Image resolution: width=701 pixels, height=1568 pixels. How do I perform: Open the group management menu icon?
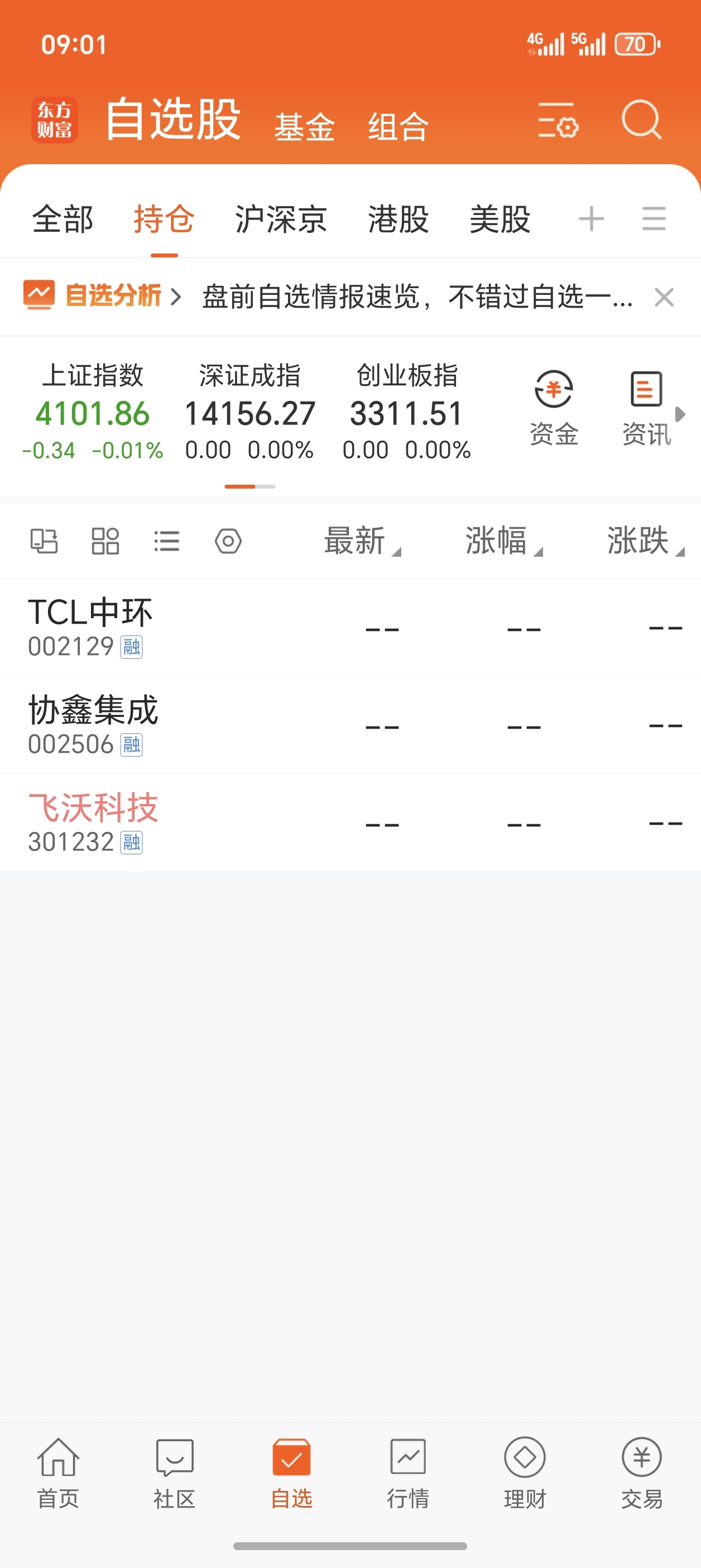click(x=654, y=219)
